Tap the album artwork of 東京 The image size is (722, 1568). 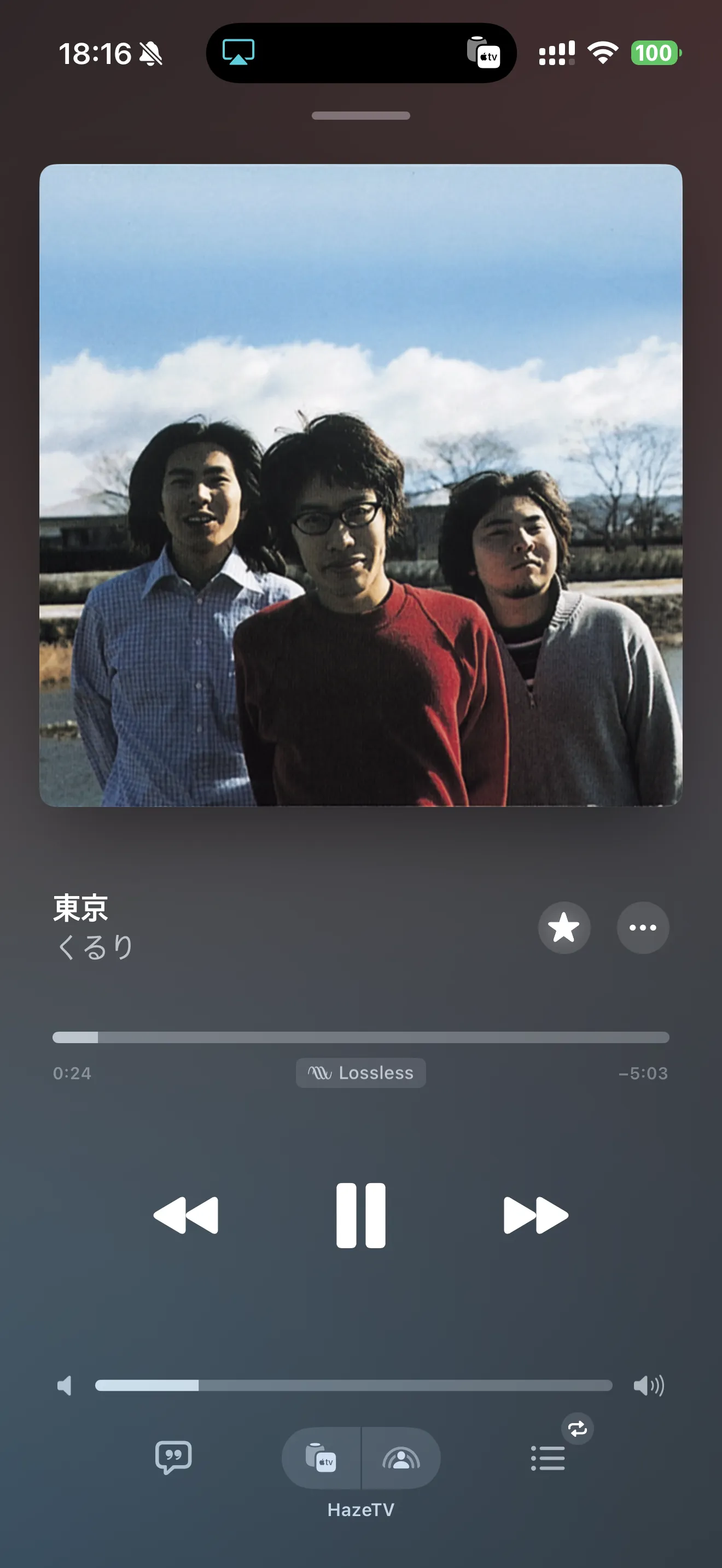click(x=360, y=484)
